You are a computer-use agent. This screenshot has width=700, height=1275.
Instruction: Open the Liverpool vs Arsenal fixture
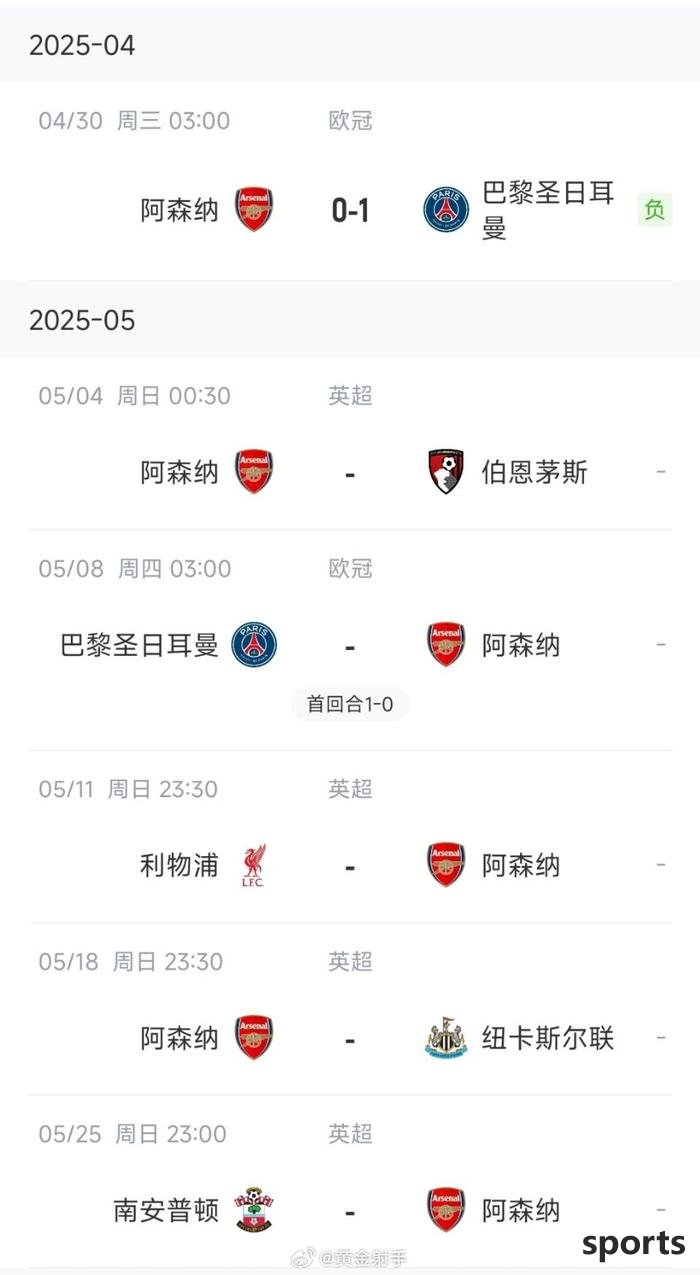tap(350, 837)
